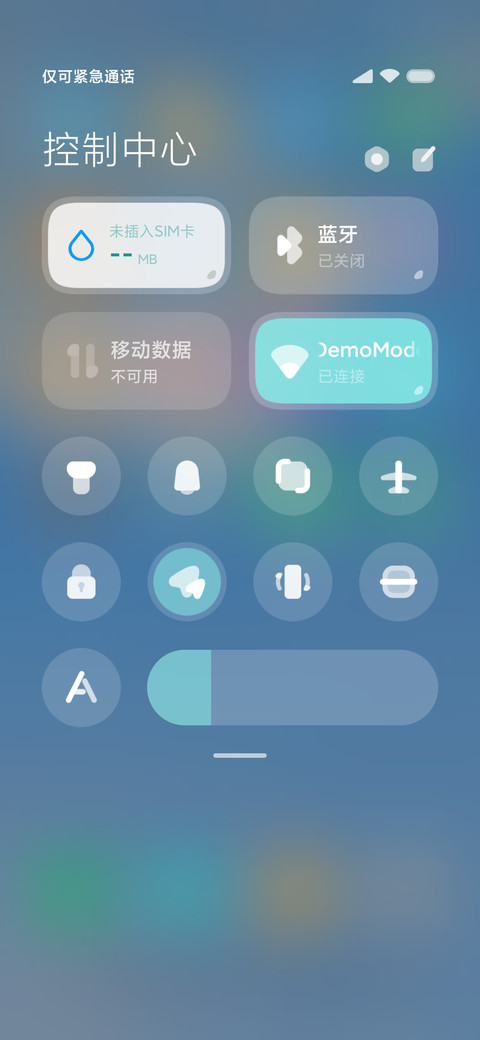Enable airplane mode
This screenshot has height=1040, width=480.
[x=398, y=476]
